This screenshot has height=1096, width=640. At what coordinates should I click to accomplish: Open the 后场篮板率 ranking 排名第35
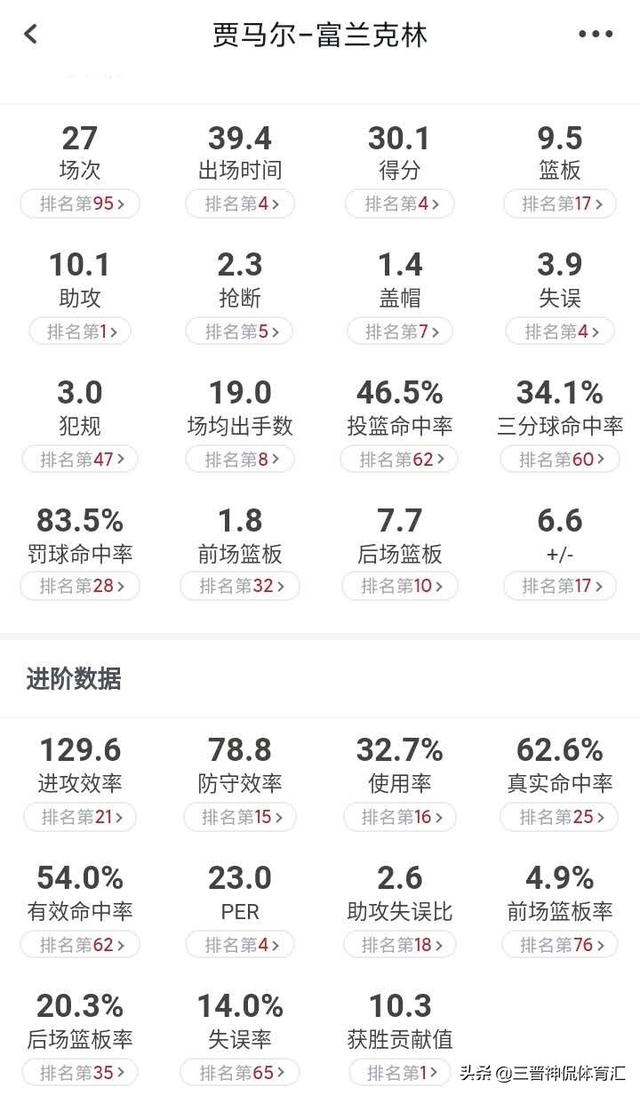tap(80, 1072)
